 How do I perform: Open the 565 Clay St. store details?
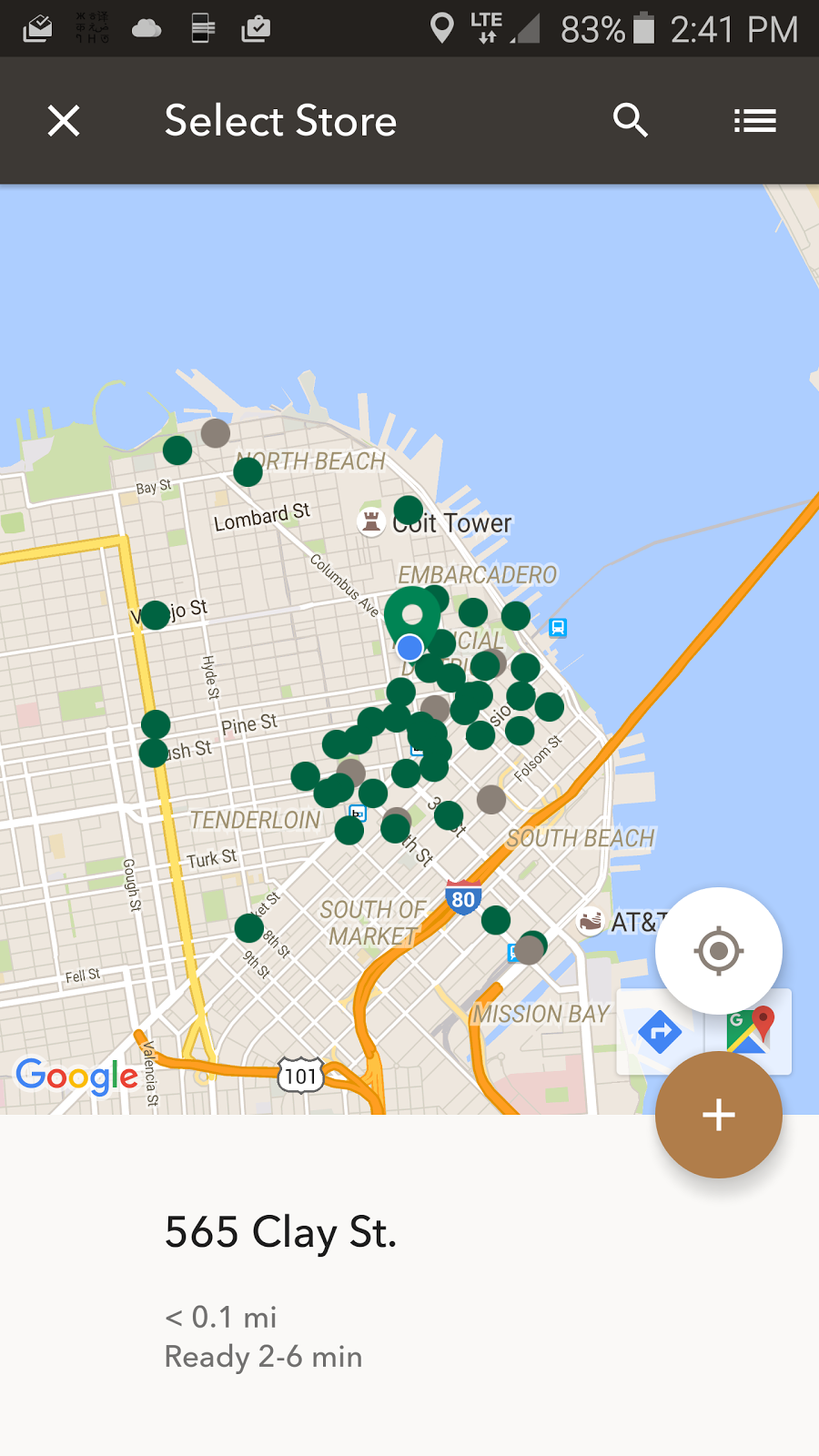[x=280, y=1233]
